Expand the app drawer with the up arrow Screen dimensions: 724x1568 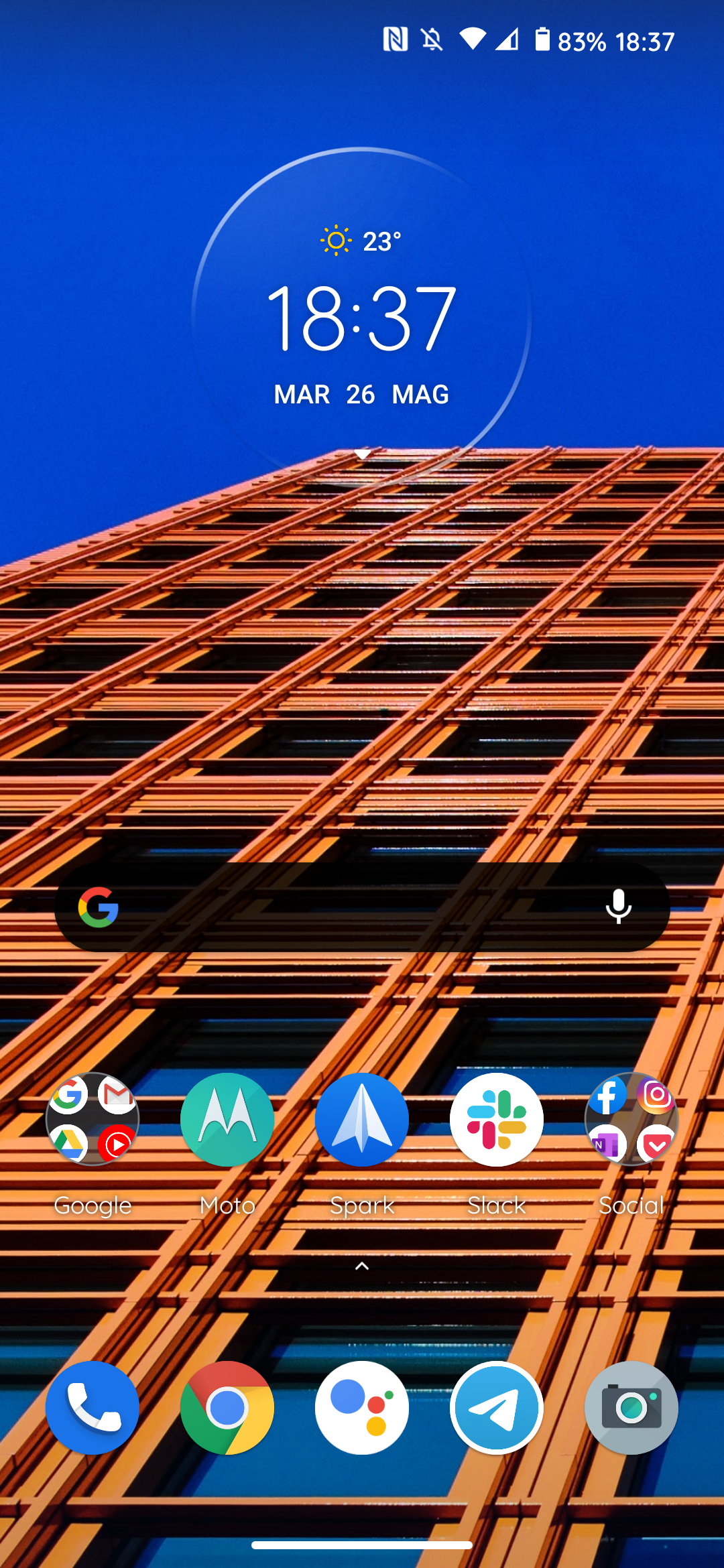point(362,1266)
